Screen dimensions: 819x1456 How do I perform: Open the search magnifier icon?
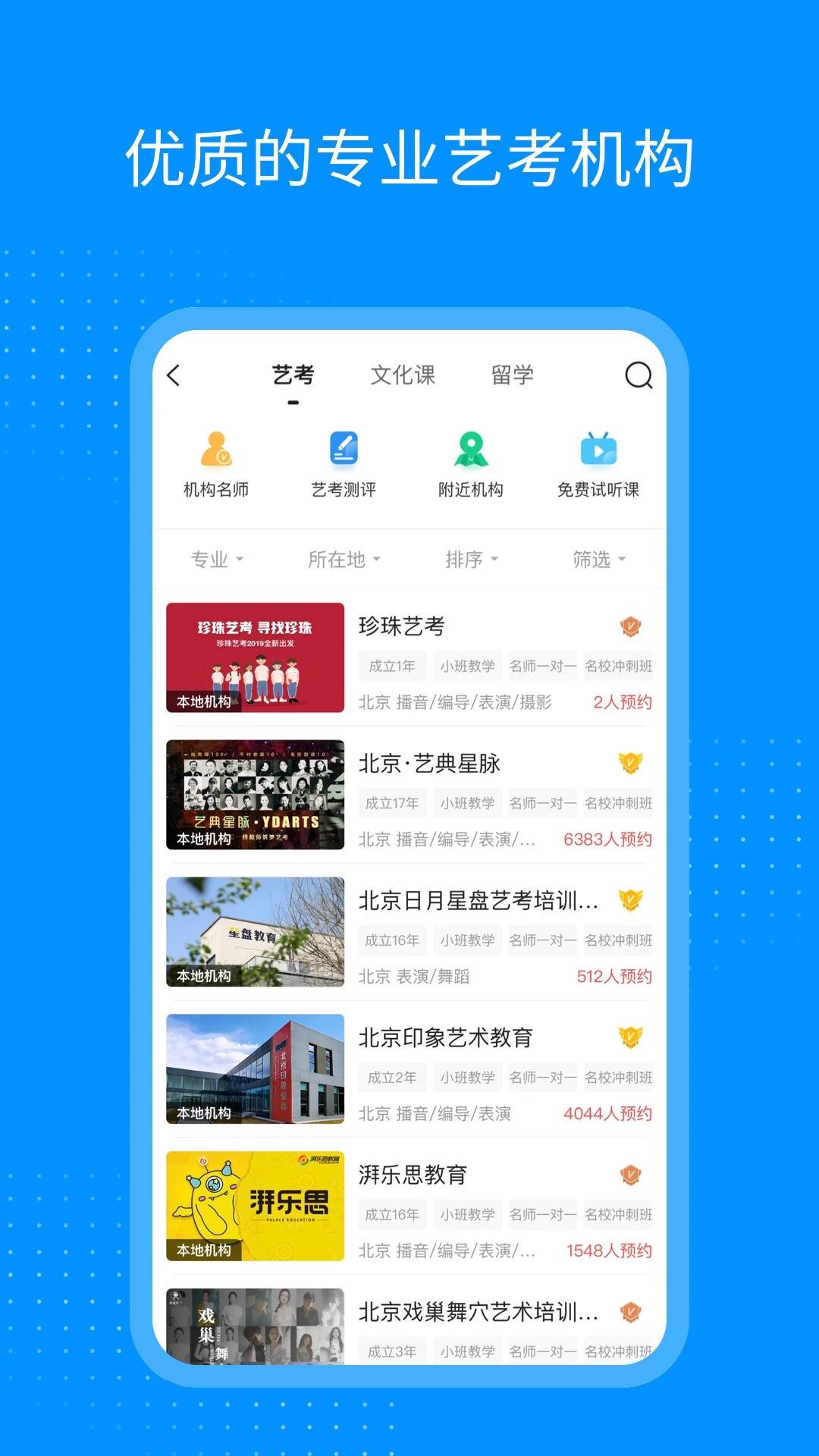639,375
